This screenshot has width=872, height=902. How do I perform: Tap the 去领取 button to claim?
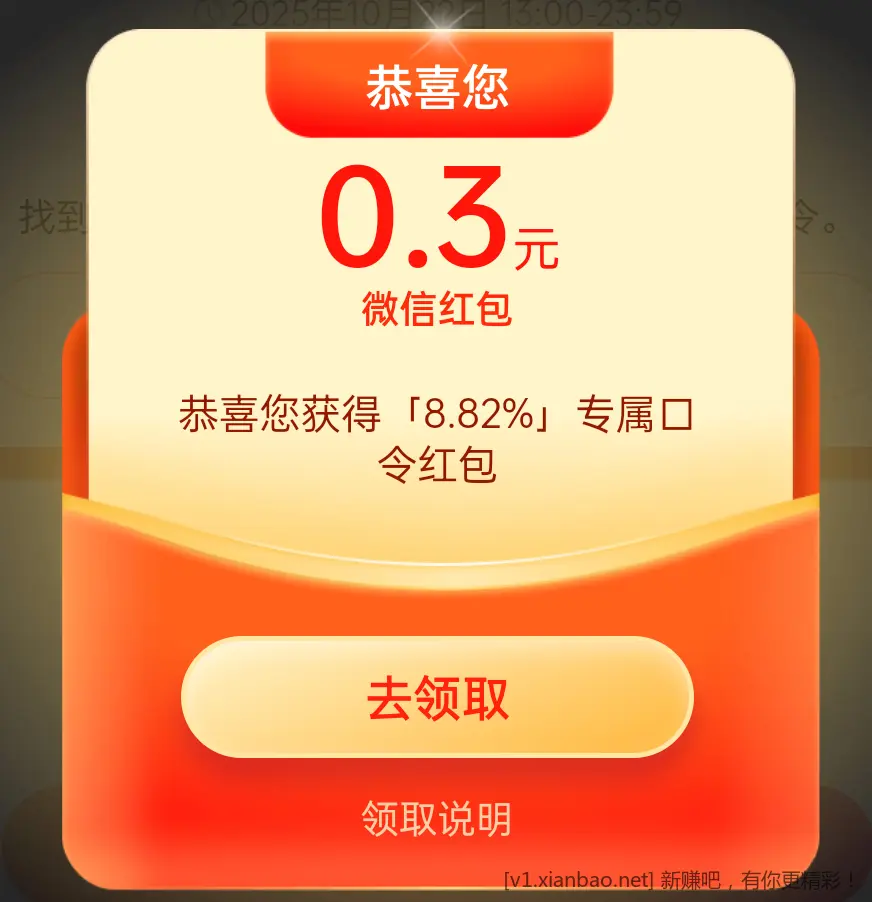click(437, 697)
